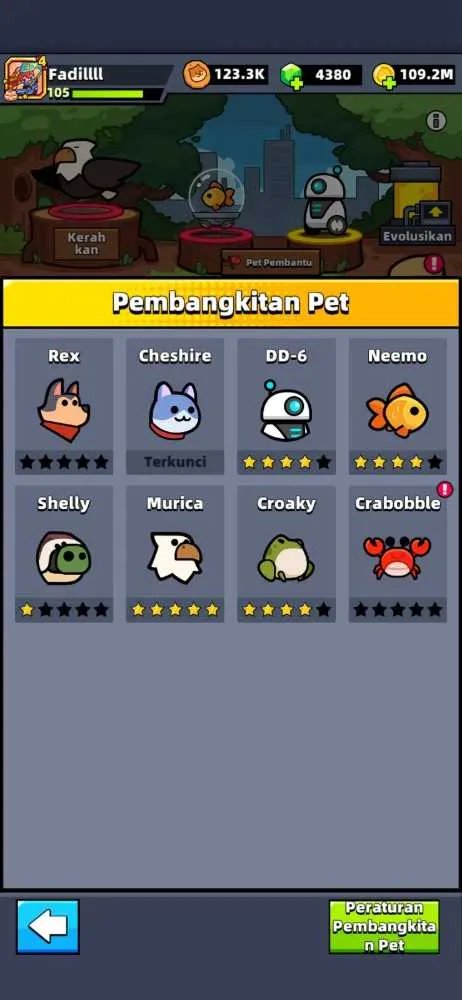Open the Shelly turtle pet card
This screenshot has width=462, height=1000.
tap(64, 554)
